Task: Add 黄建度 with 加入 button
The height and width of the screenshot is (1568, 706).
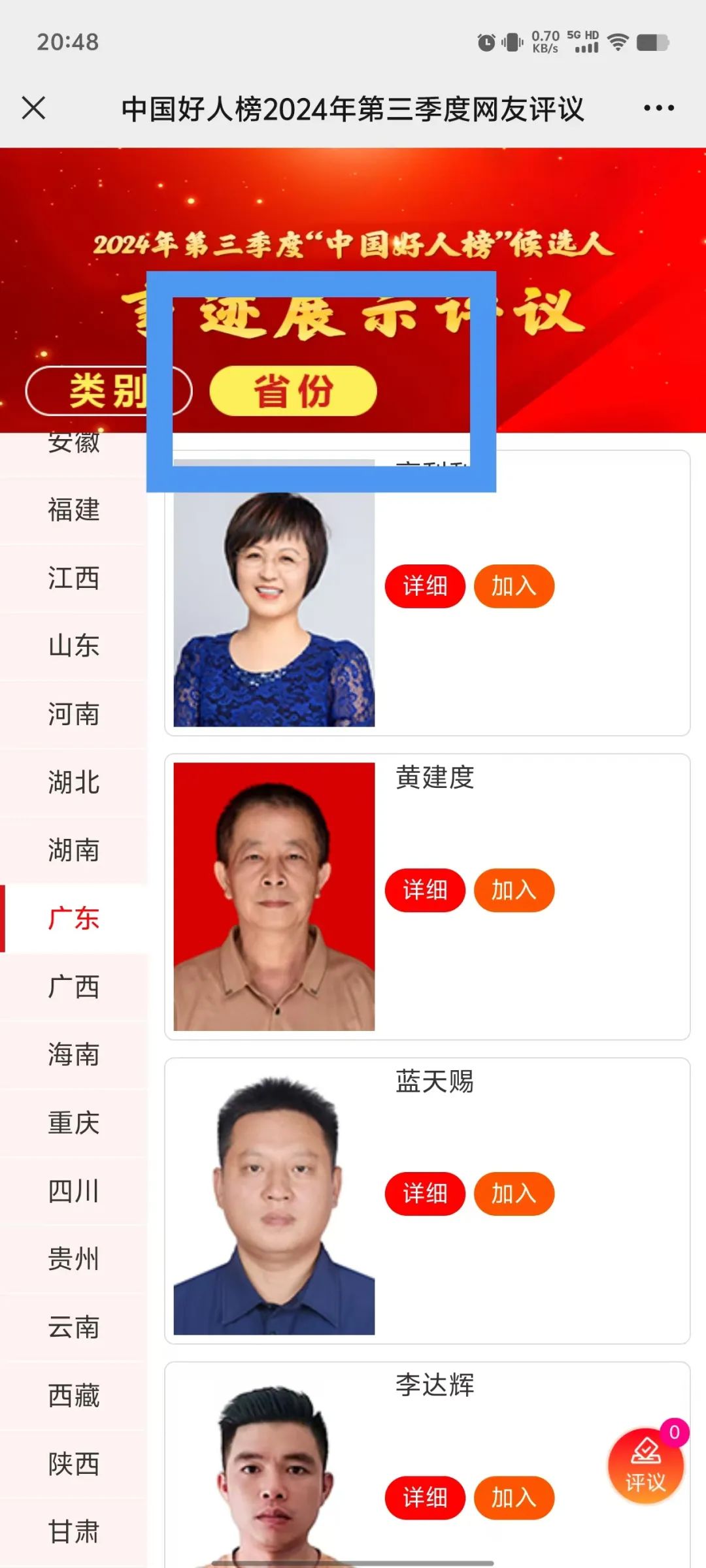Action: (514, 890)
